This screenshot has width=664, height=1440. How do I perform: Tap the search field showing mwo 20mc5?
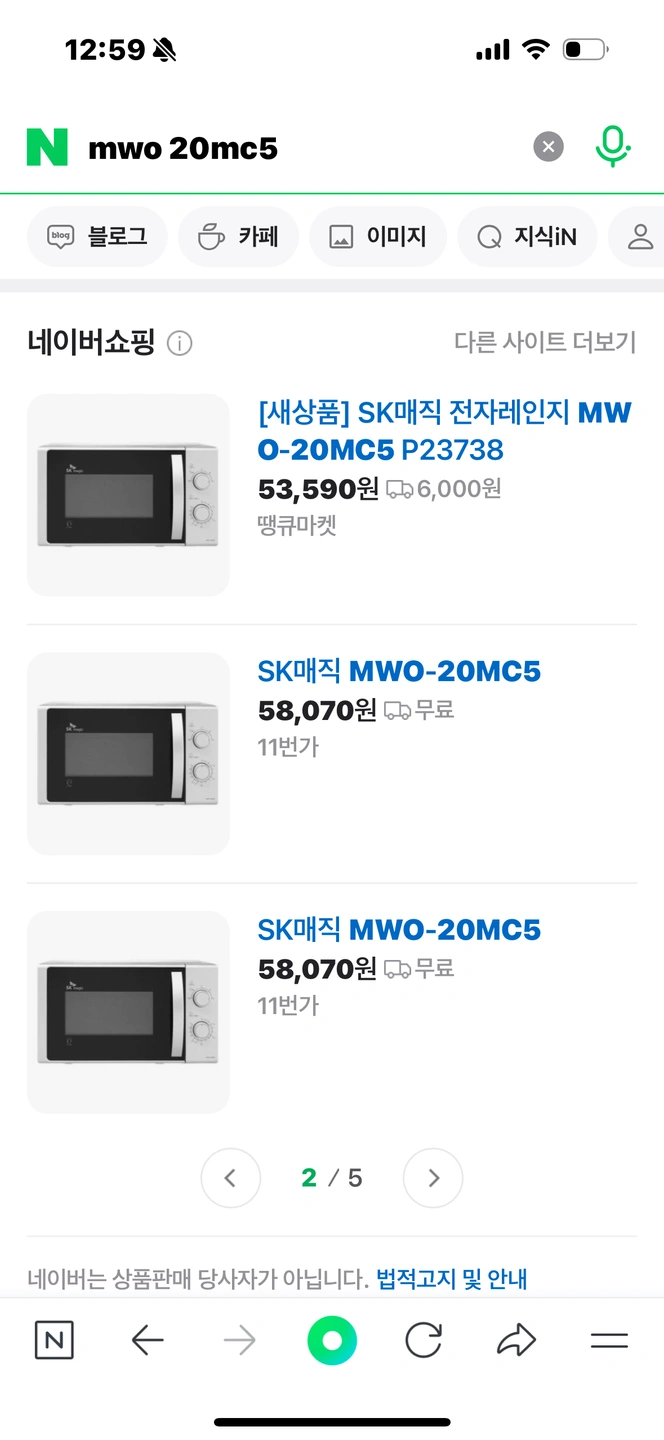[x=300, y=149]
